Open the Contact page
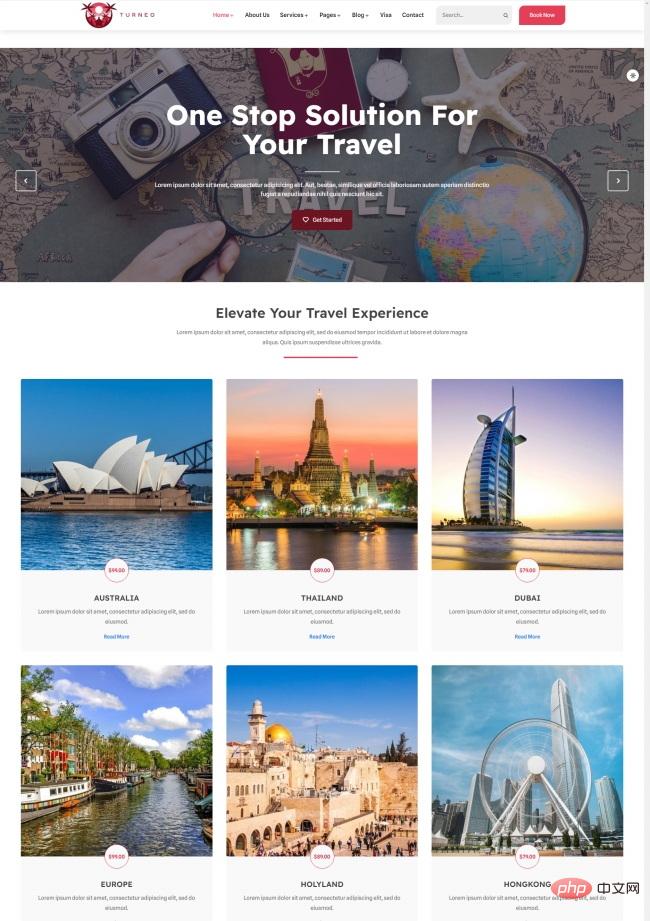This screenshot has height=921, width=650. tap(413, 15)
